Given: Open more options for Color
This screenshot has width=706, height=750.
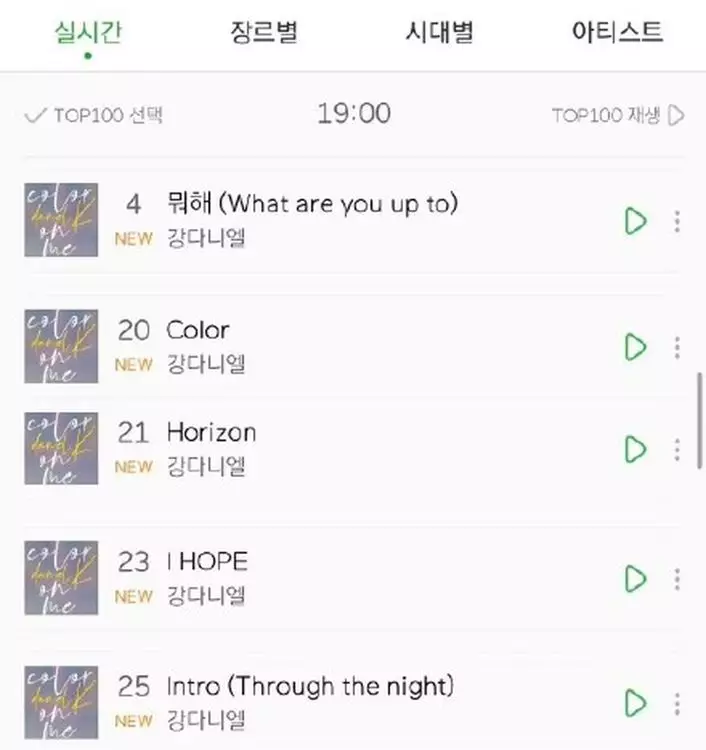Looking at the screenshot, I should [677, 347].
